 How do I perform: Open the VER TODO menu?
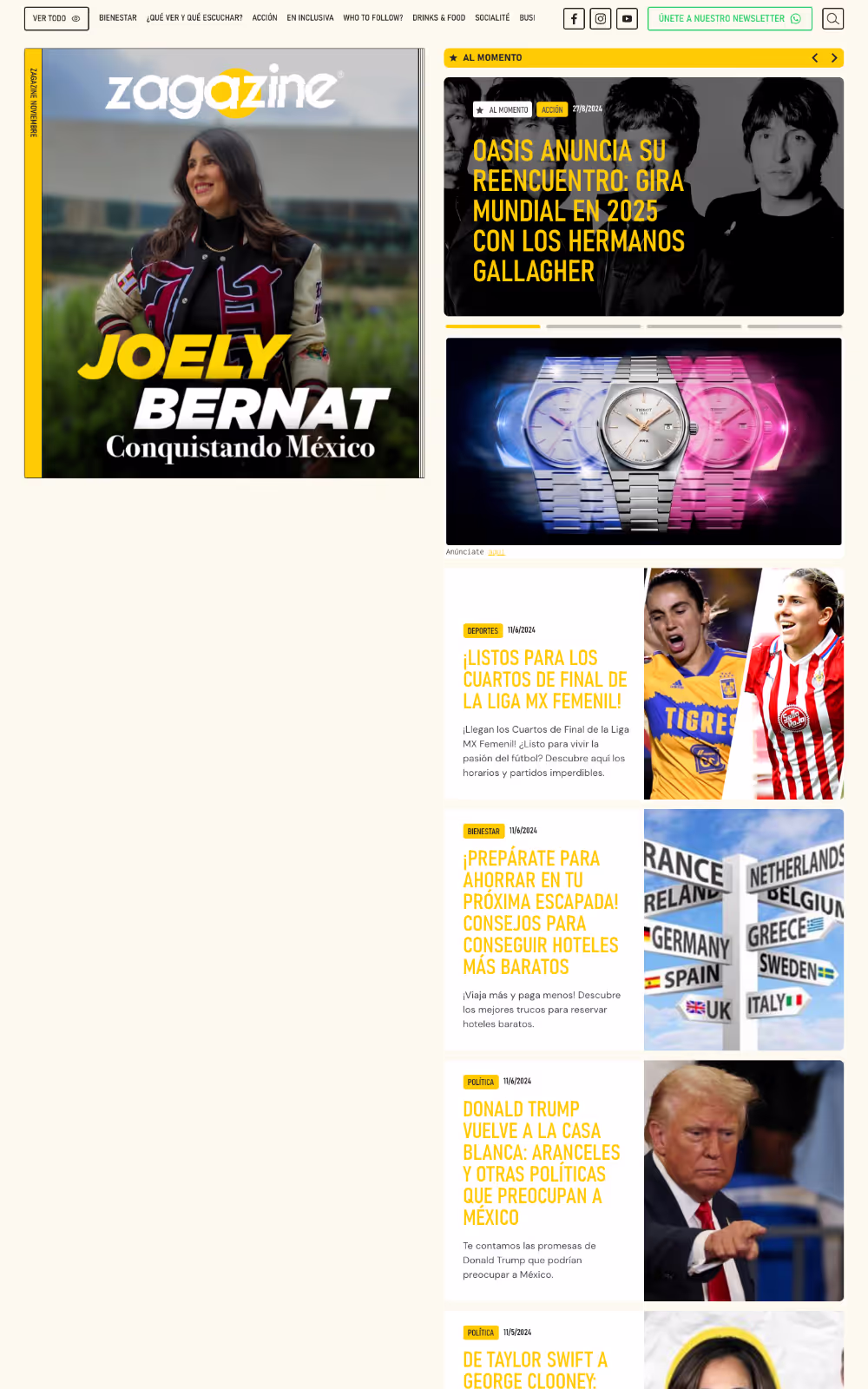(55, 18)
